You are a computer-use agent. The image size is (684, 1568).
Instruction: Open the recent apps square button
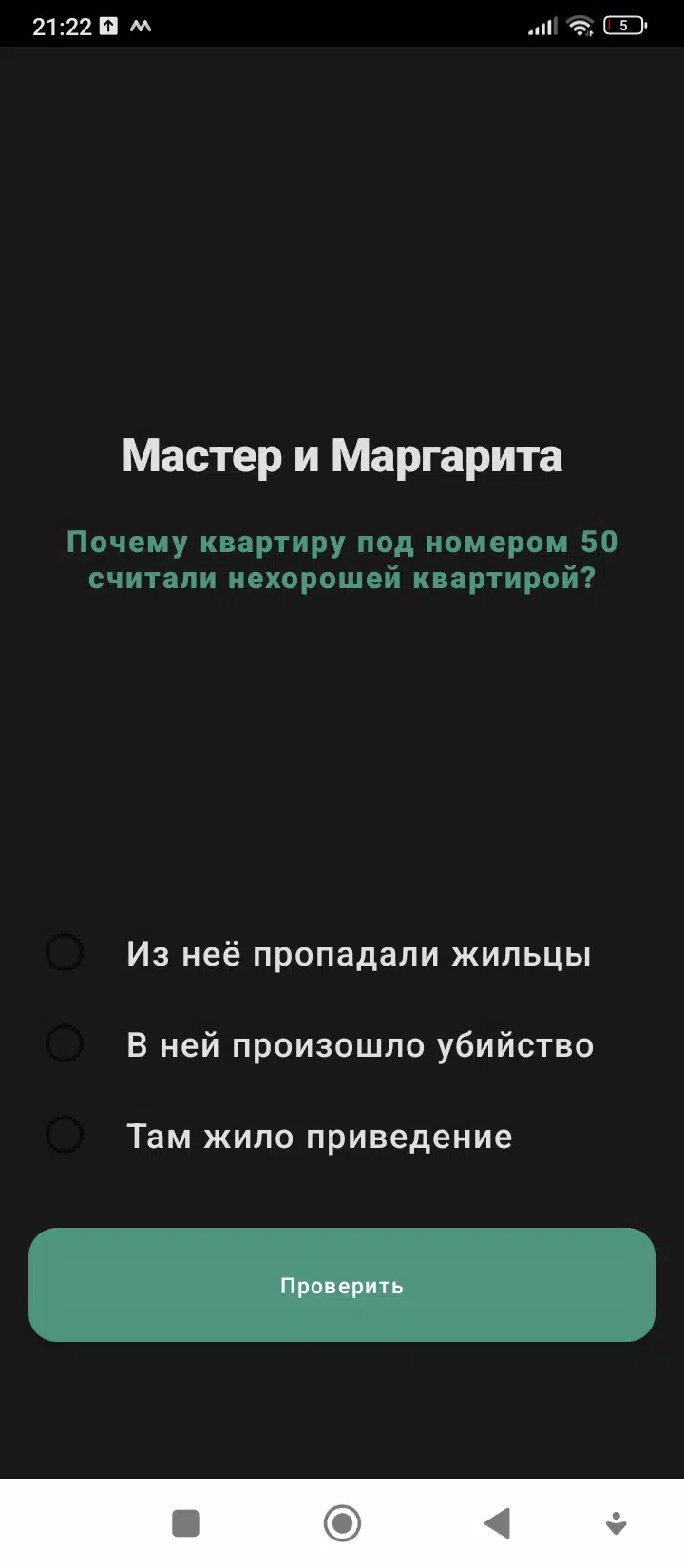185,1523
